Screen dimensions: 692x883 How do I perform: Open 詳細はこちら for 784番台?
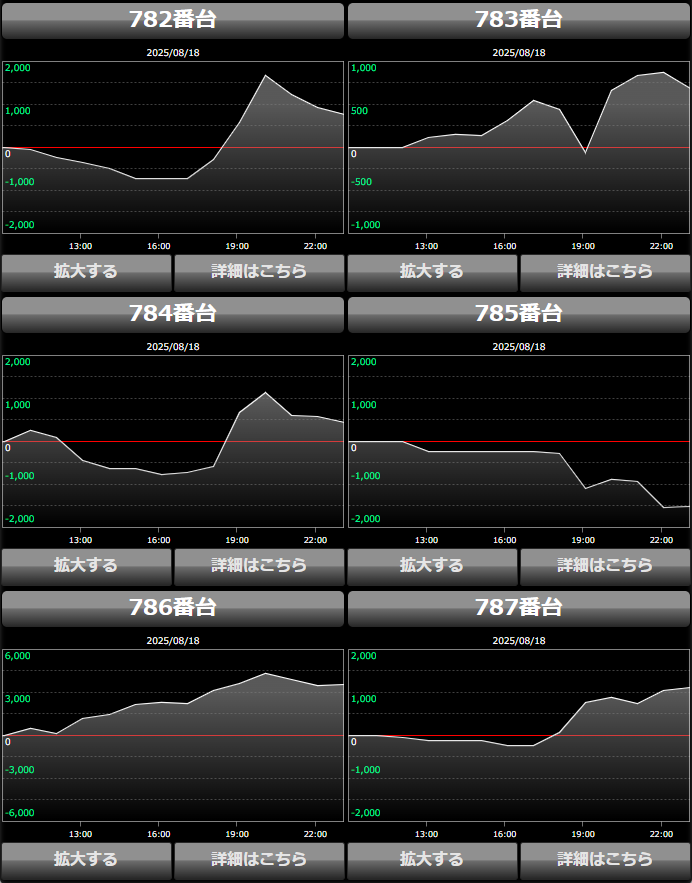[259, 565]
